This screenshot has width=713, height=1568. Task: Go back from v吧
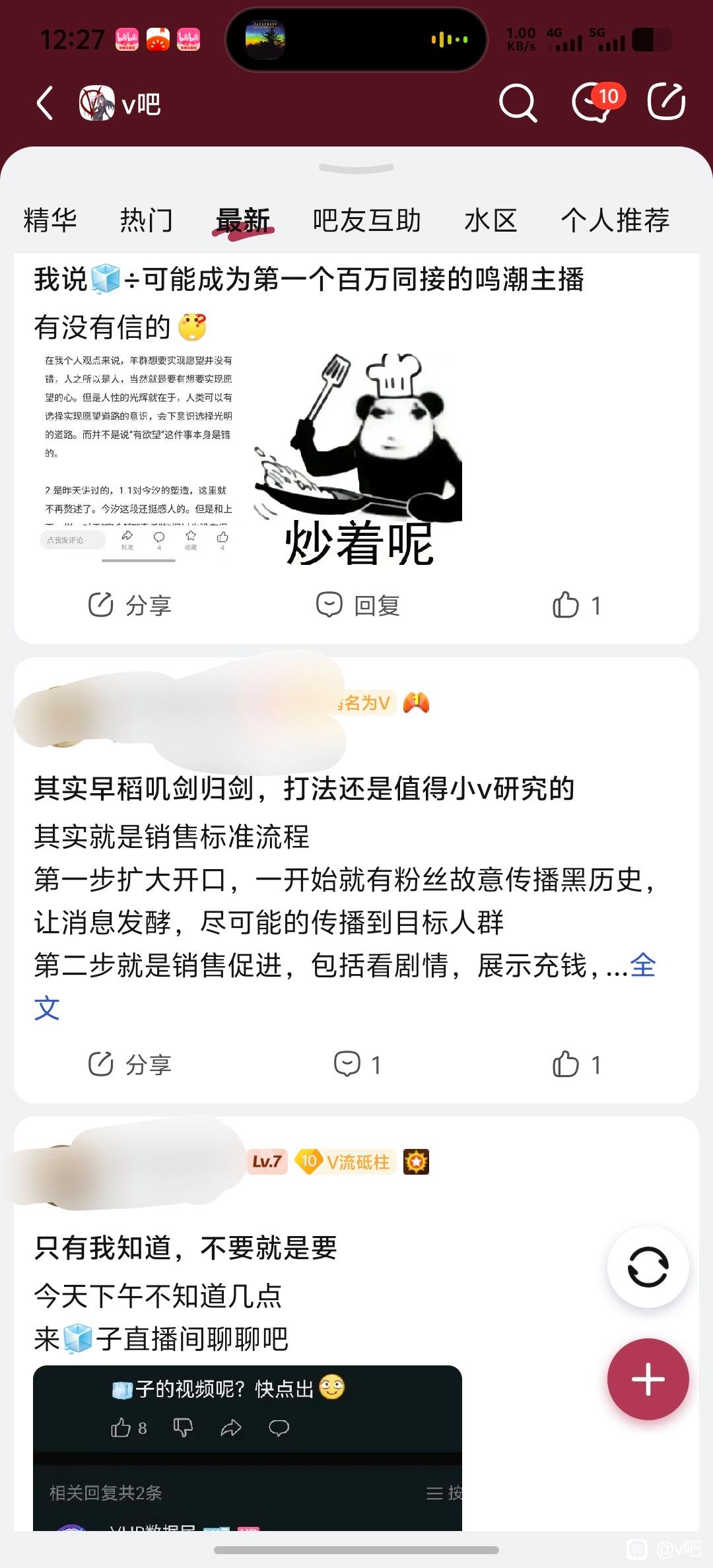45,104
